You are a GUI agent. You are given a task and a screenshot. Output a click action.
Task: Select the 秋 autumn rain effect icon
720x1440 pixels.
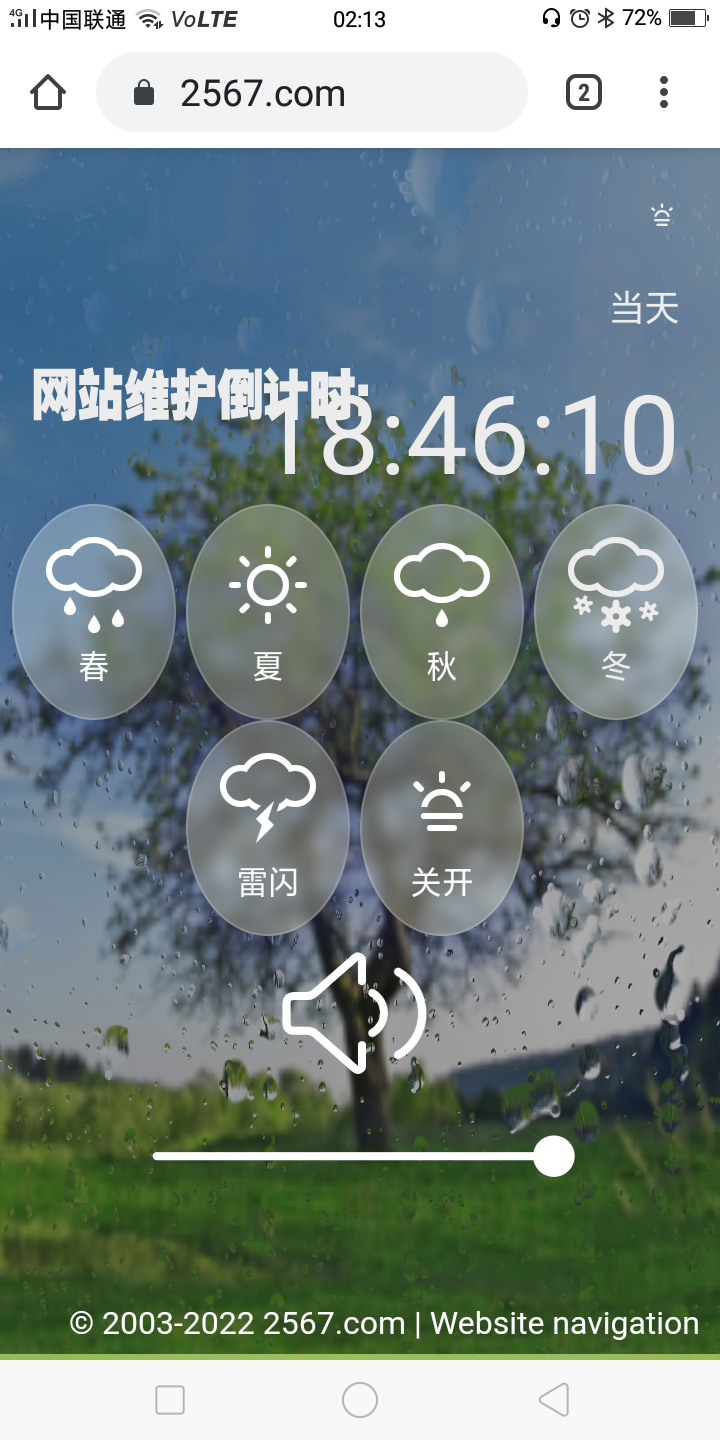click(x=441, y=612)
